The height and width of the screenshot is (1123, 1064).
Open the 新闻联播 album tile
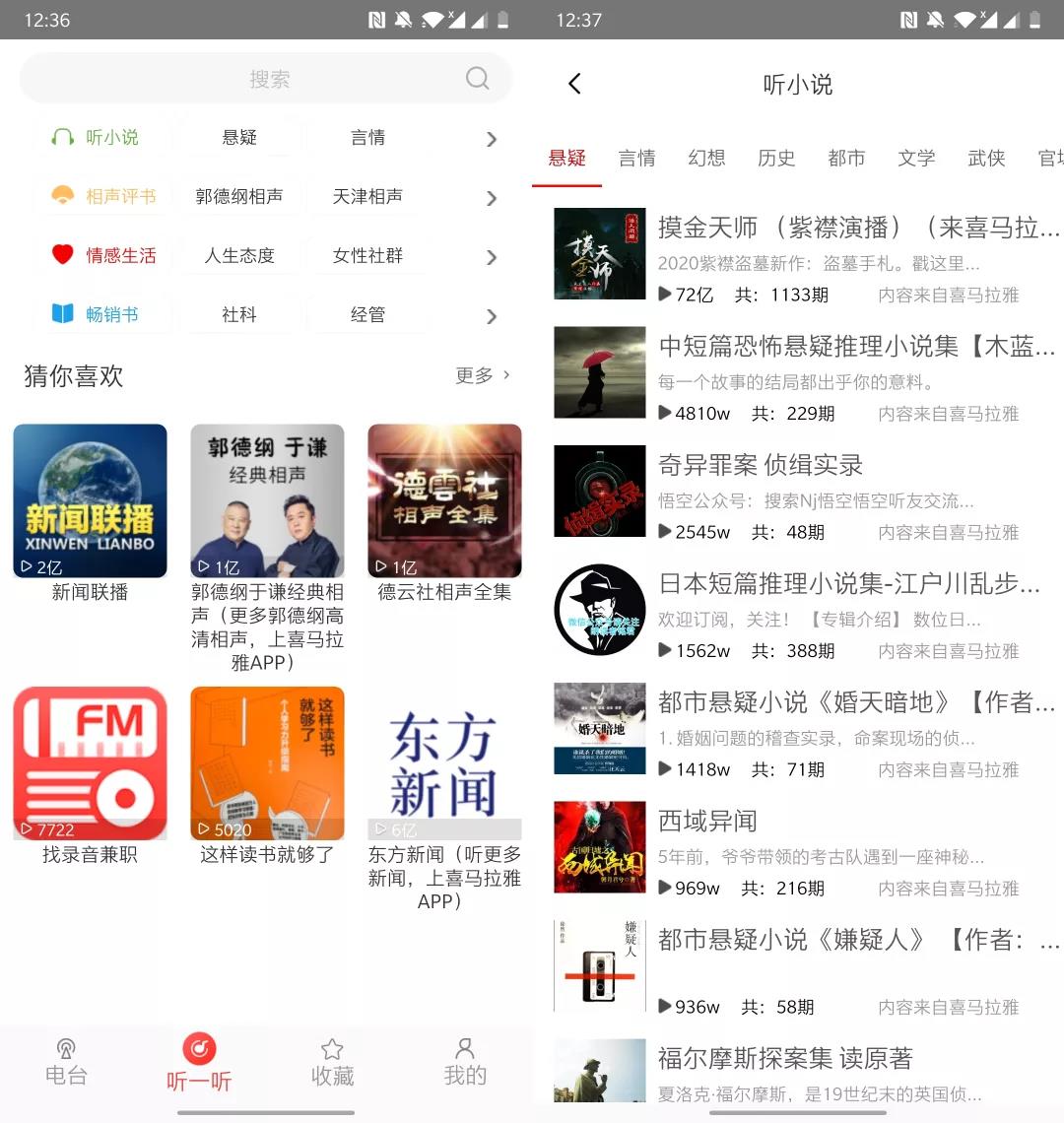click(x=90, y=502)
